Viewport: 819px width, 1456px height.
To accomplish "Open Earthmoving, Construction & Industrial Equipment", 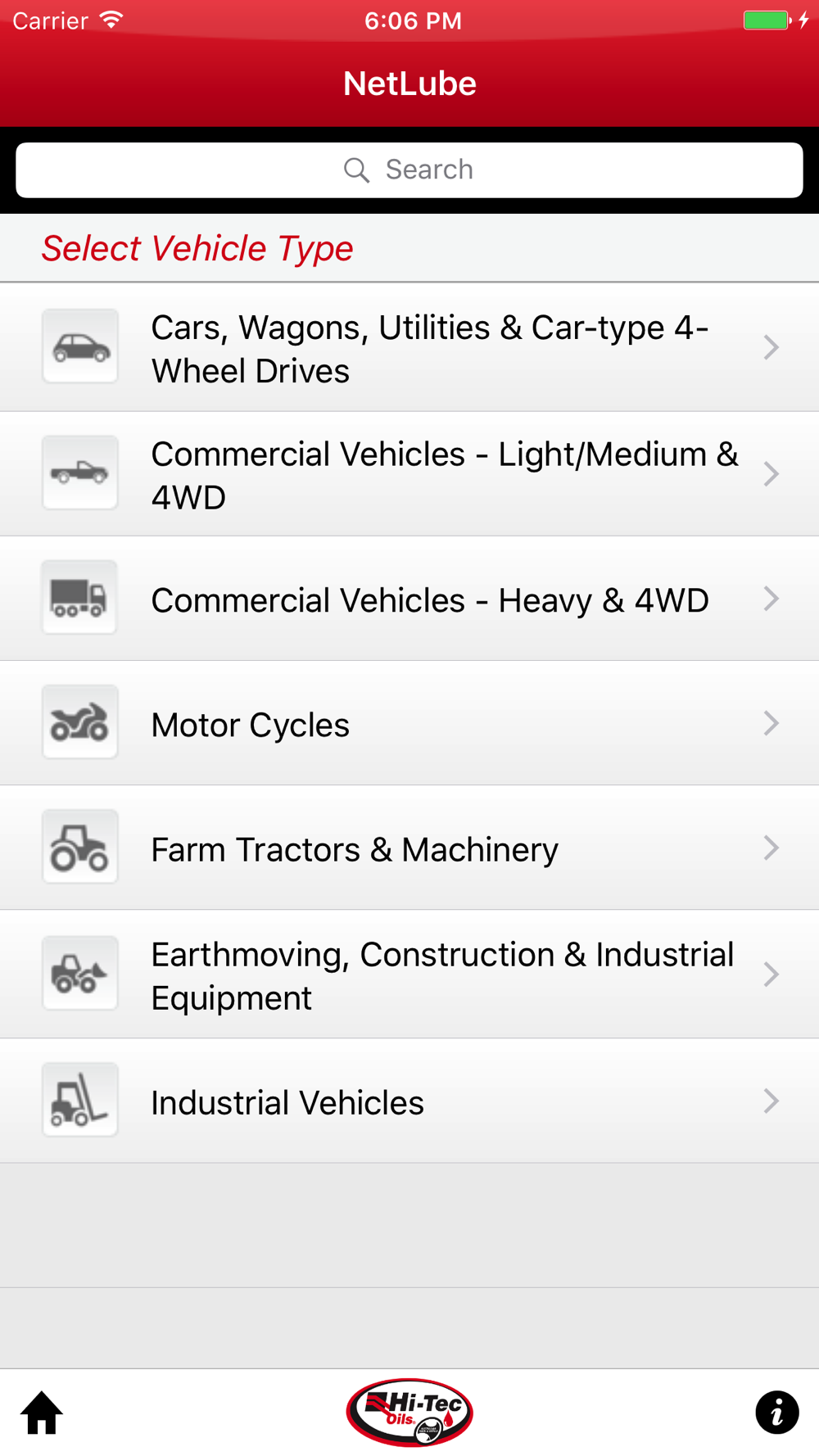I will point(409,974).
